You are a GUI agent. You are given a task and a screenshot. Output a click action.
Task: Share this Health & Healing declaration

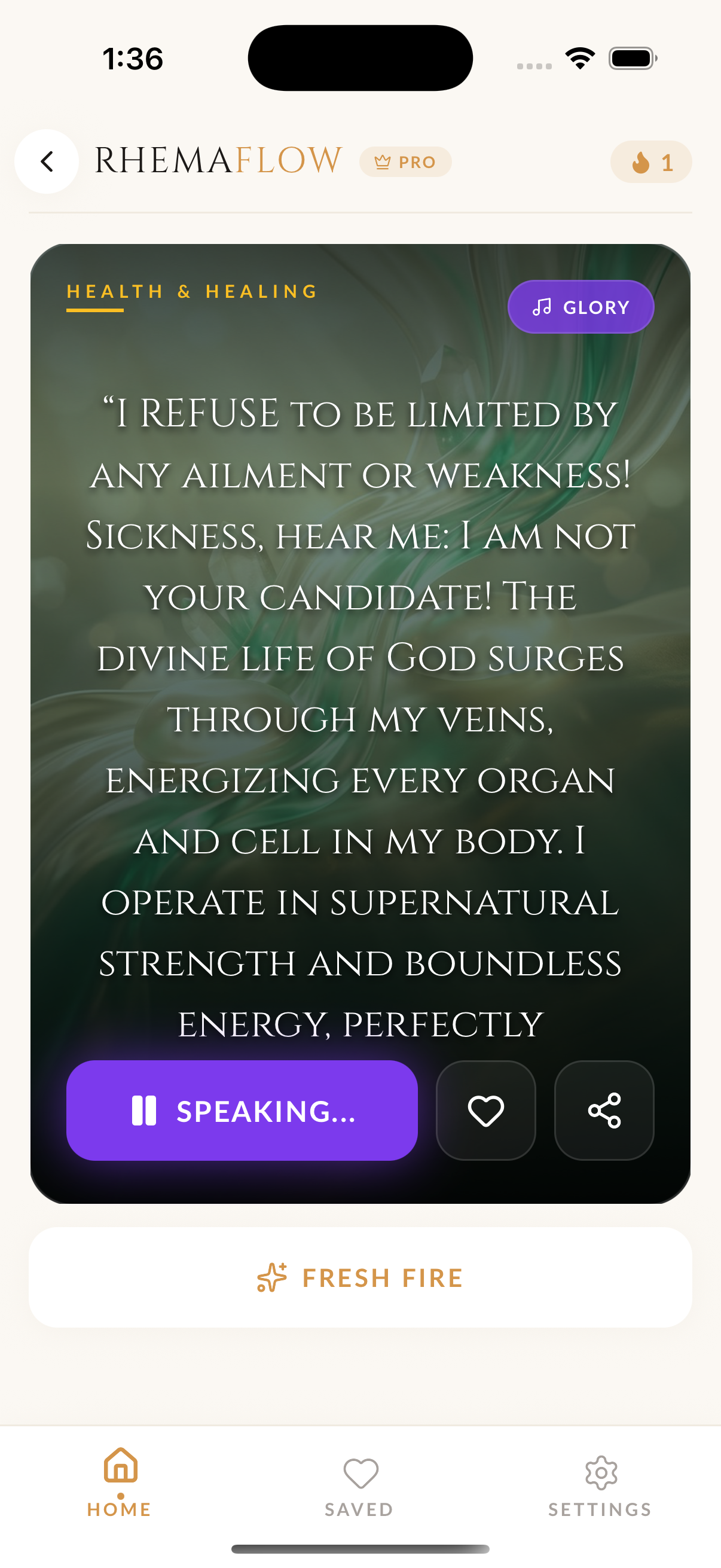tap(604, 1111)
